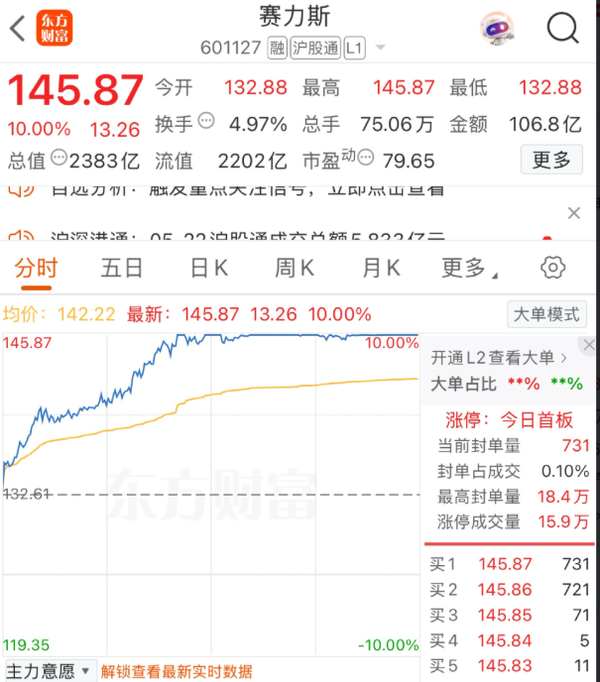
Task: Switch to the 五日 chart tab
Action: pyautogui.click(x=122, y=268)
